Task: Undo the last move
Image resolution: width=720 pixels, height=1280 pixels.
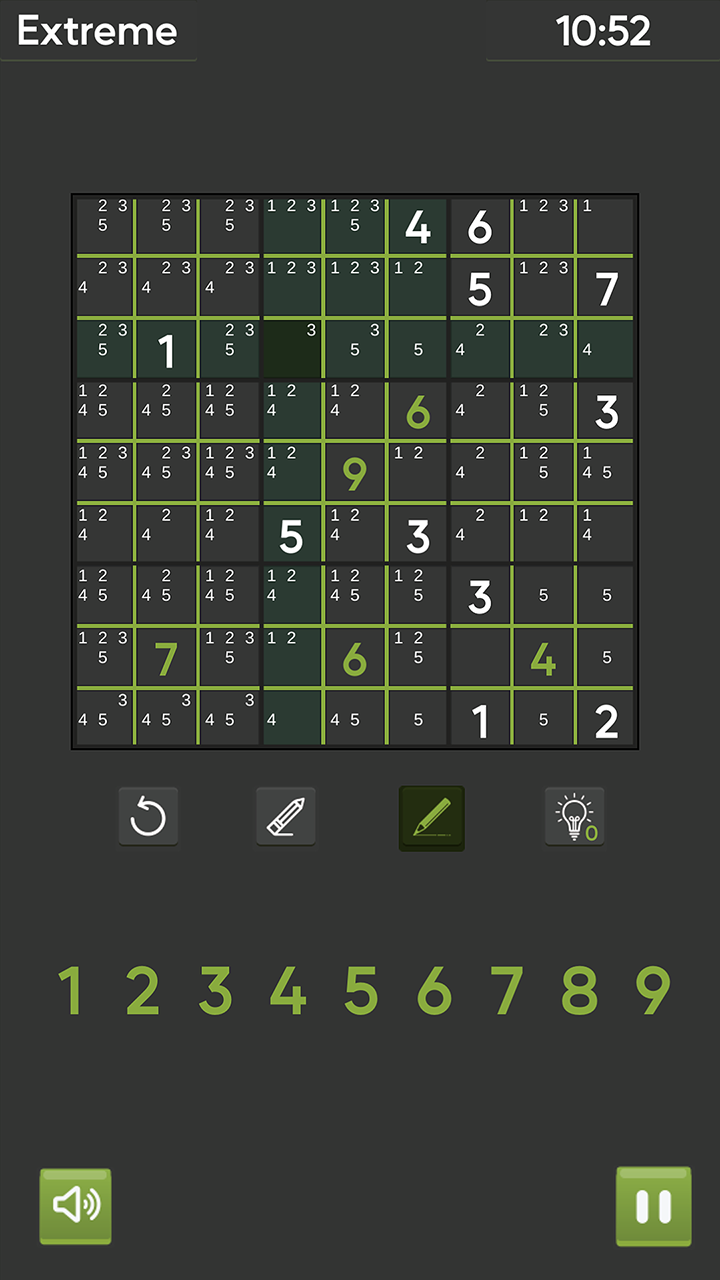Action: [x=148, y=817]
